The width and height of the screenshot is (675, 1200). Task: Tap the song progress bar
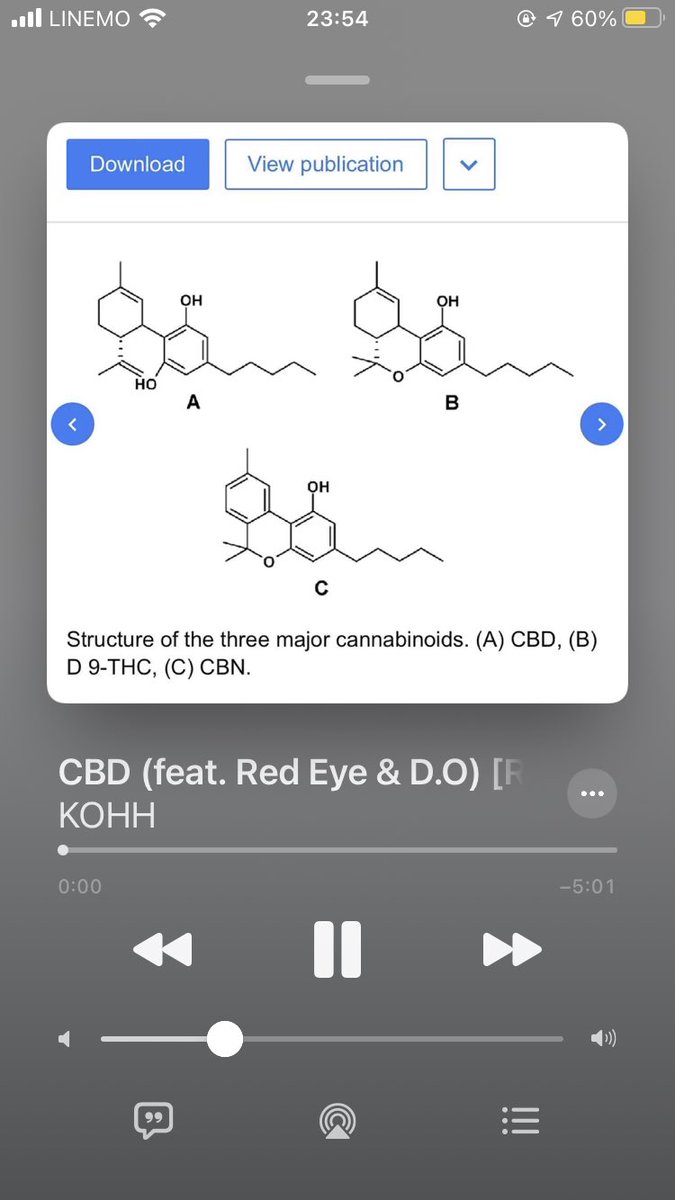[337, 851]
